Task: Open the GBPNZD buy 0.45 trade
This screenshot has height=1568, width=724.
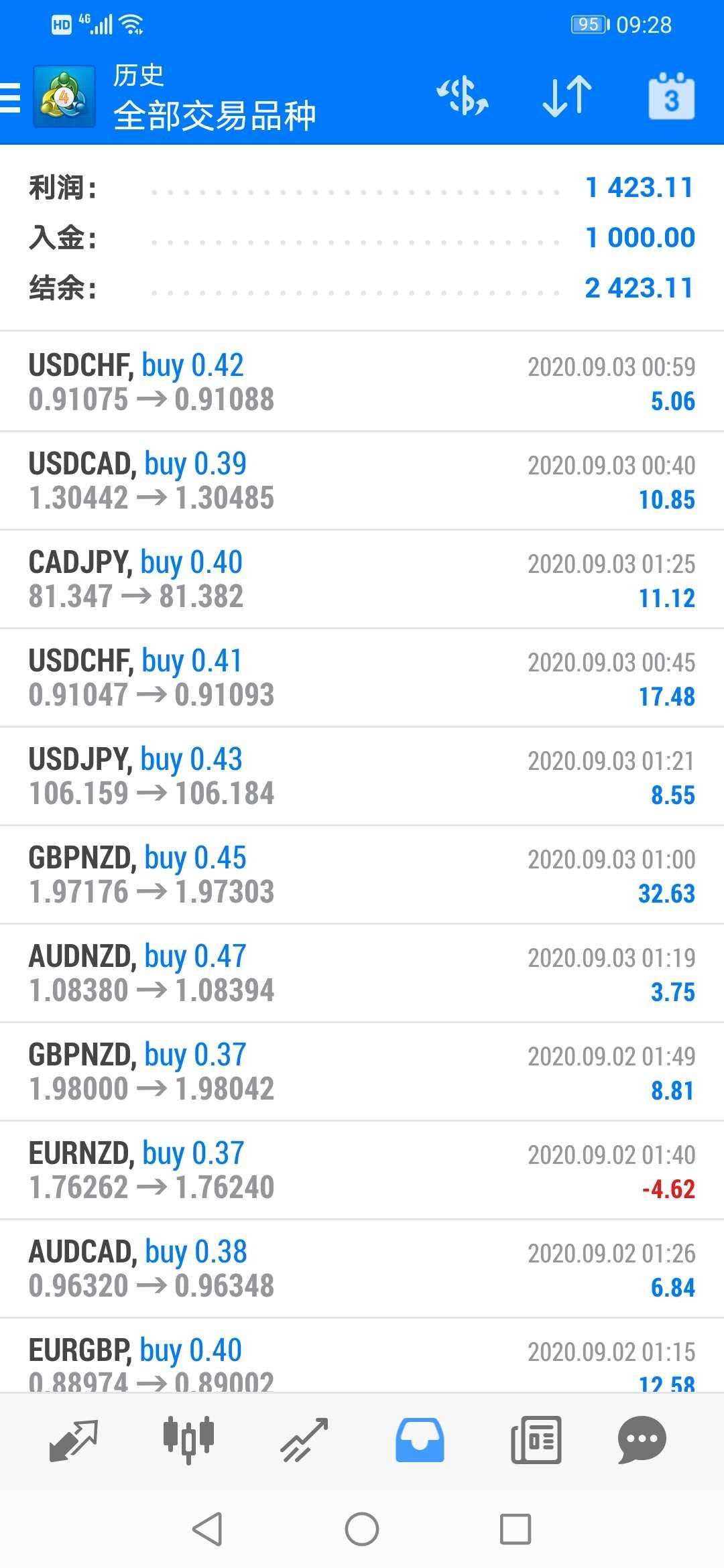Action: (x=362, y=874)
